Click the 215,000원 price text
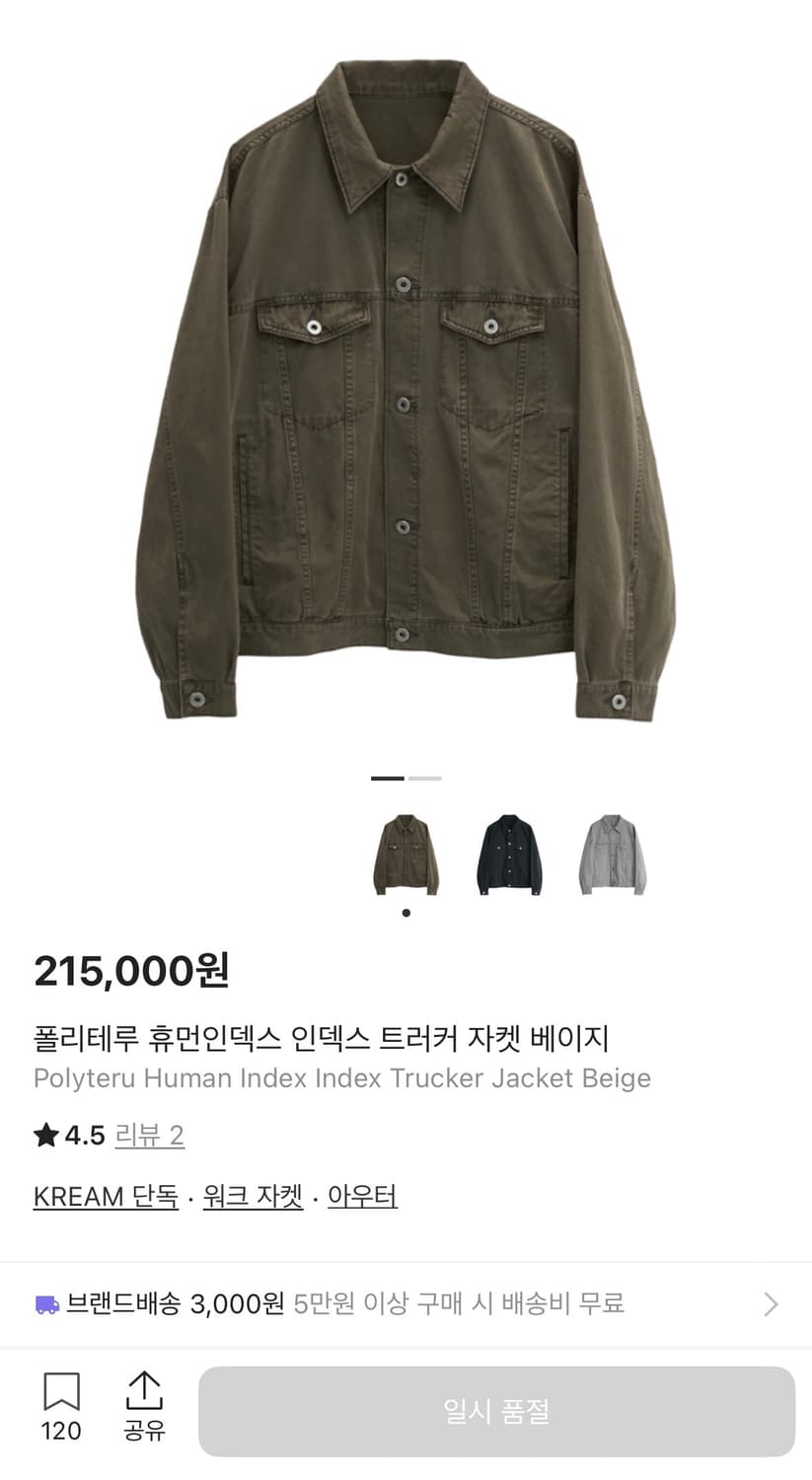 click(x=131, y=972)
